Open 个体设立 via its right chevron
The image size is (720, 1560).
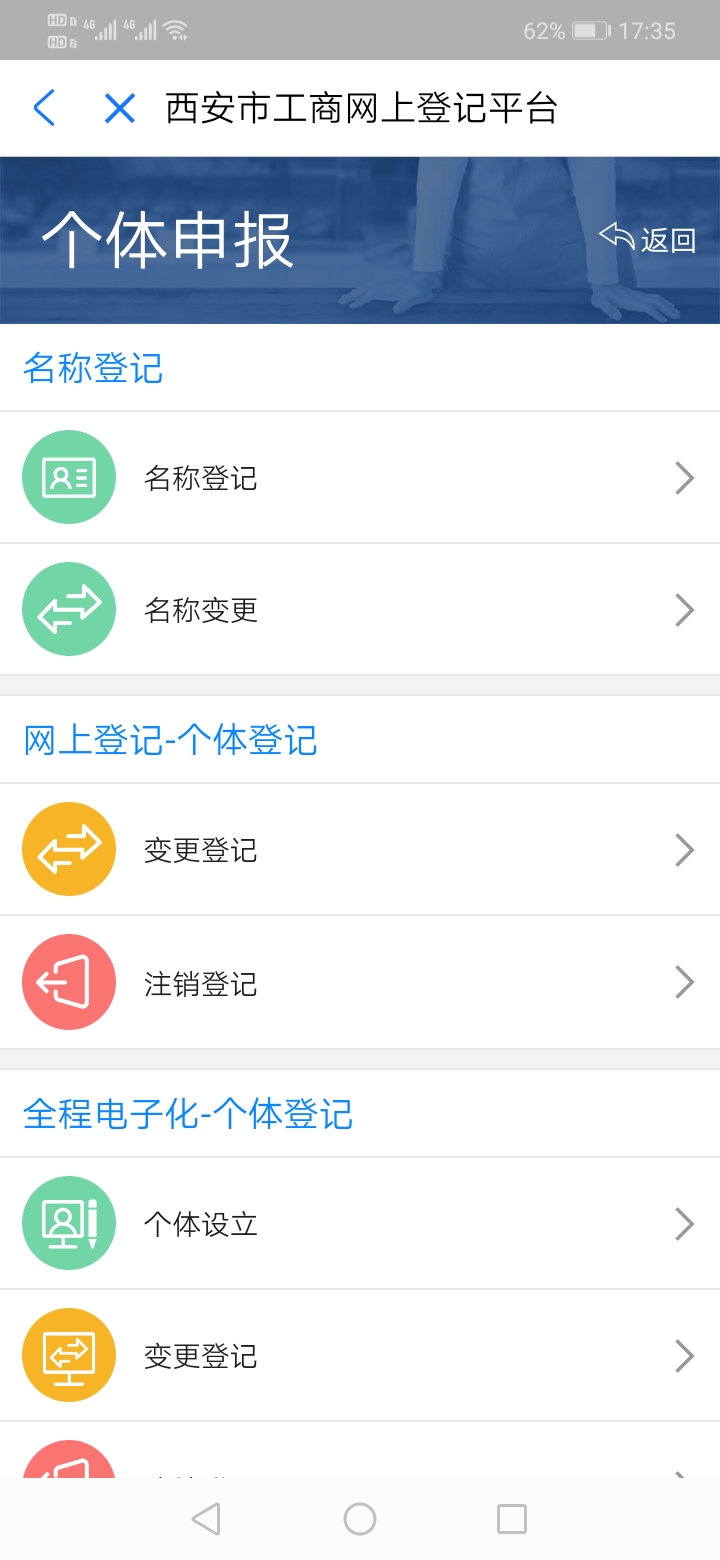tap(684, 1223)
